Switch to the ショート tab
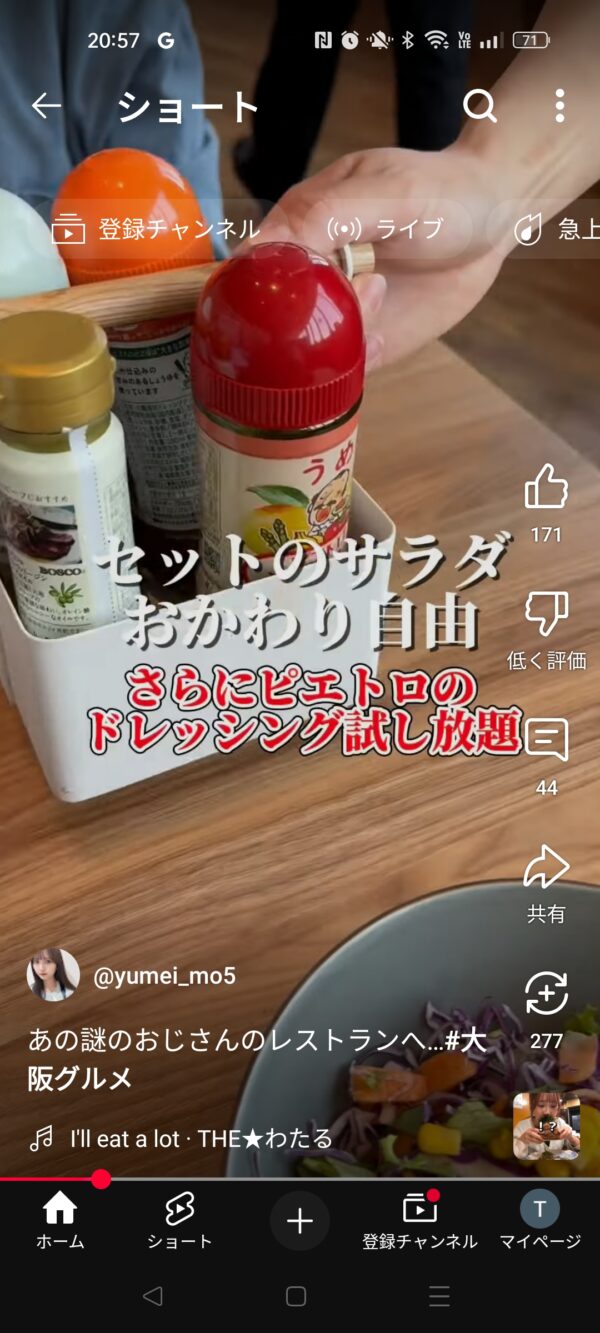 [x=180, y=1221]
